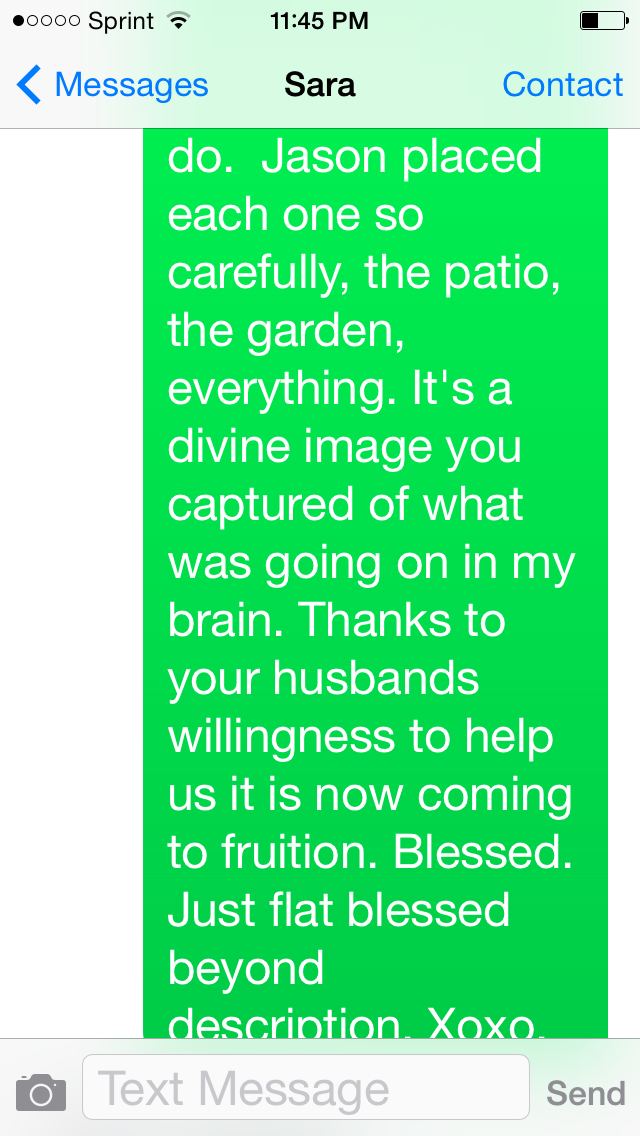
Task: Tap the camera icon to attach a photo
Action: 41,1091
